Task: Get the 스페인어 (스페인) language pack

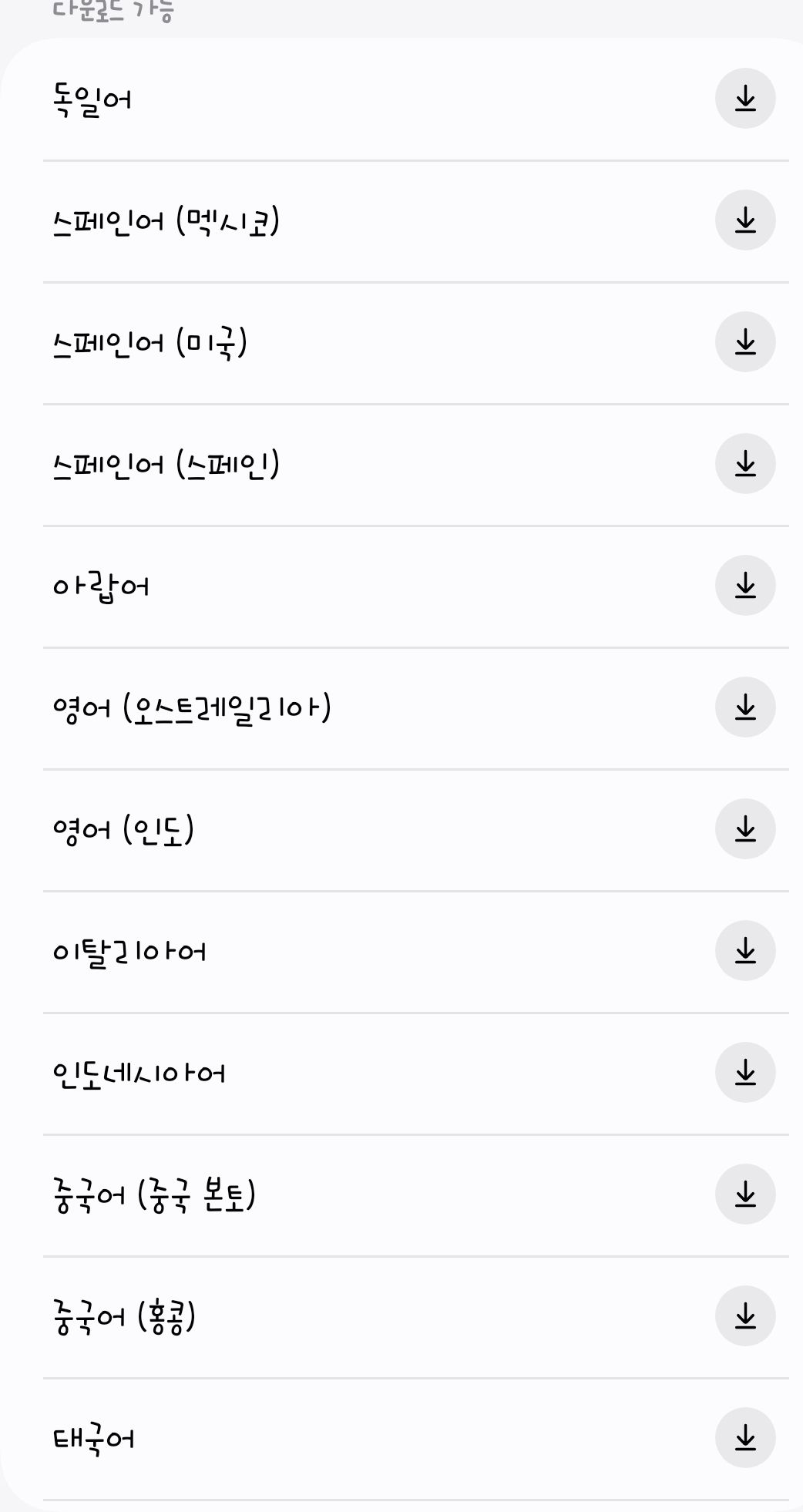Action: coord(744,464)
